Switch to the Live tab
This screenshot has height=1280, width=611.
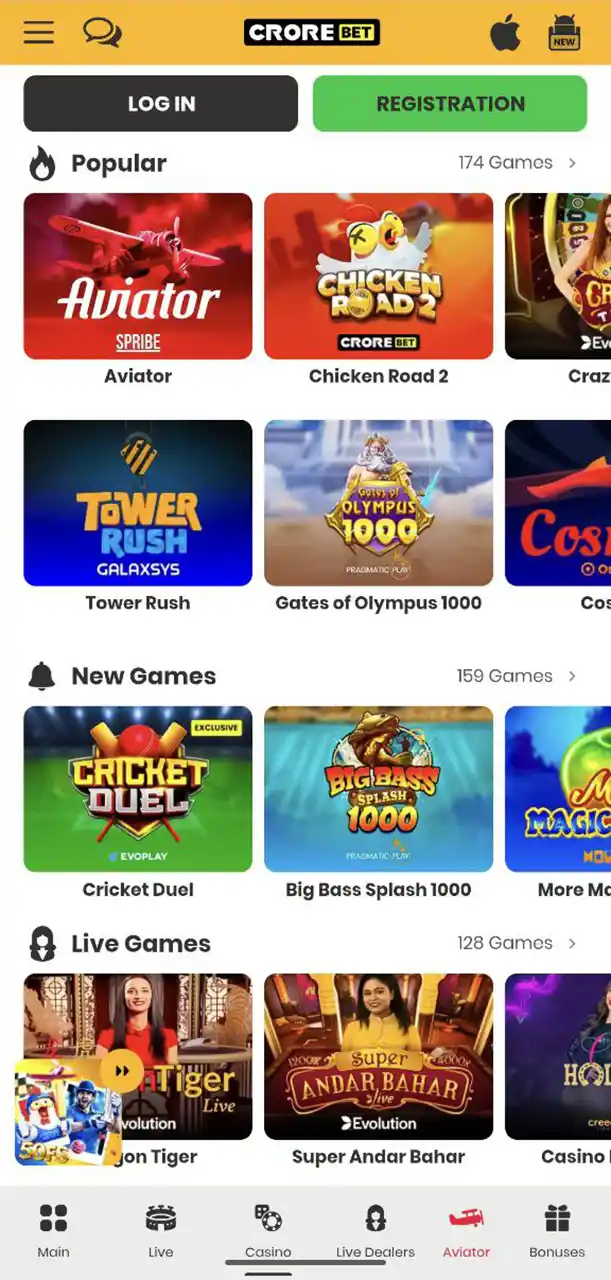[x=161, y=1231]
